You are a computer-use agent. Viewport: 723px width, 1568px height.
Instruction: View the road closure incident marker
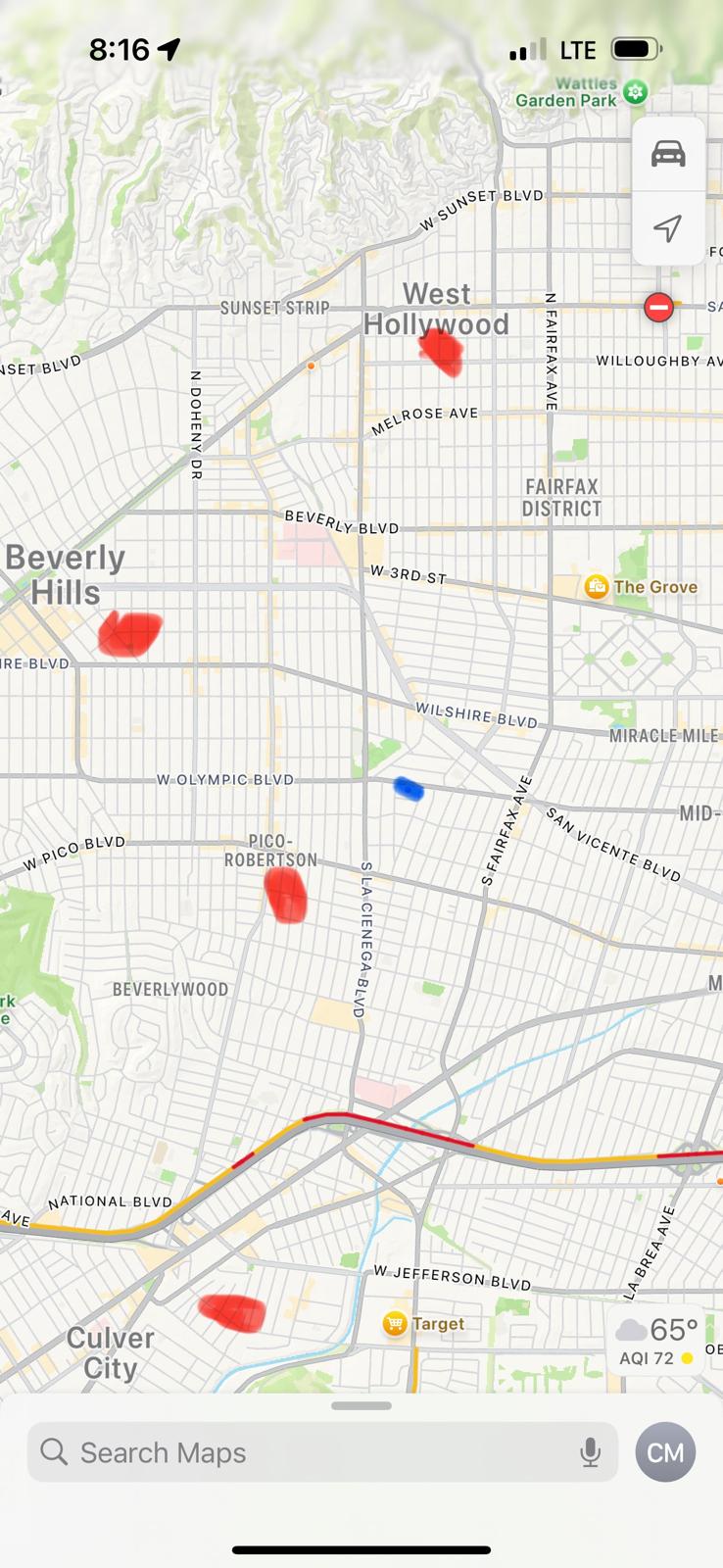[658, 308]
